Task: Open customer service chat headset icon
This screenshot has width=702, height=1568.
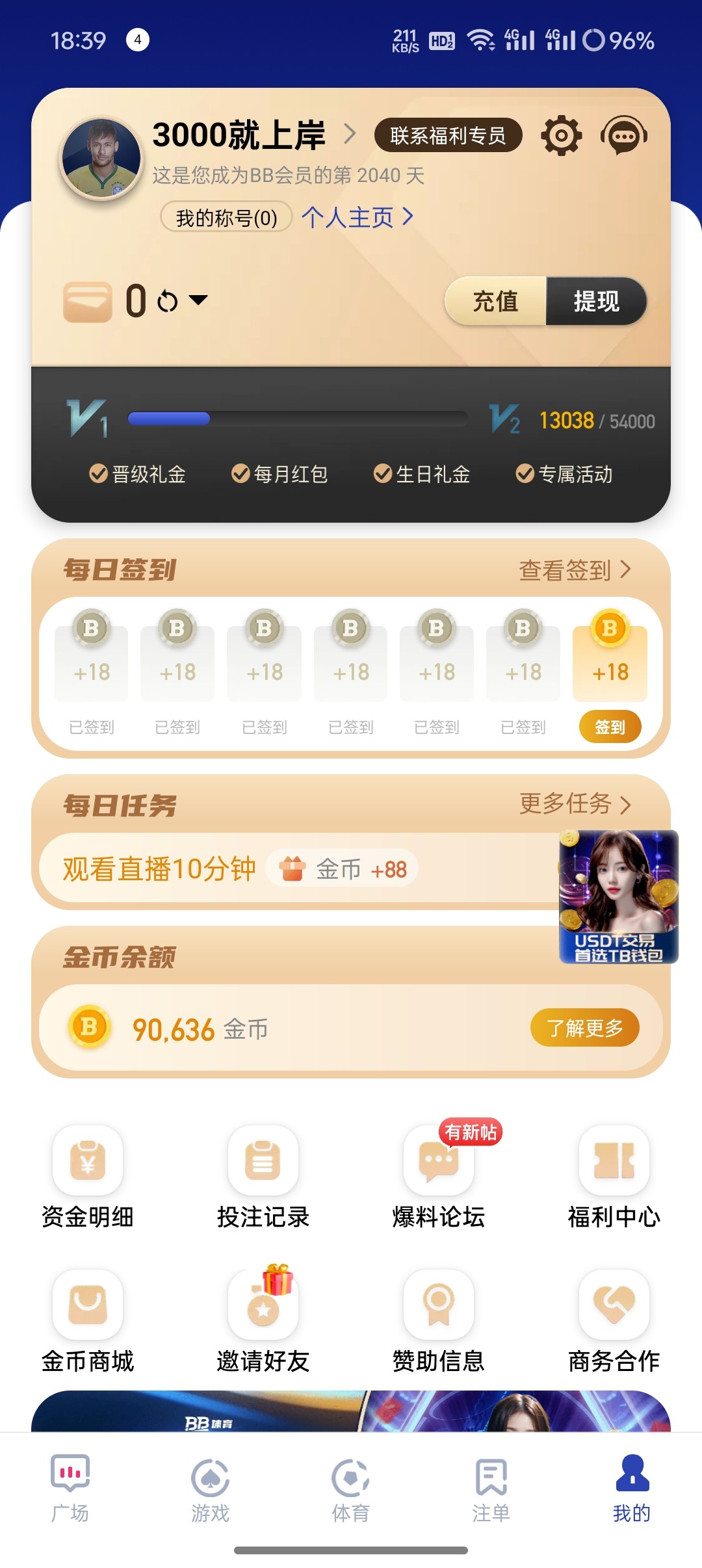Action: (x=623, y=136)
